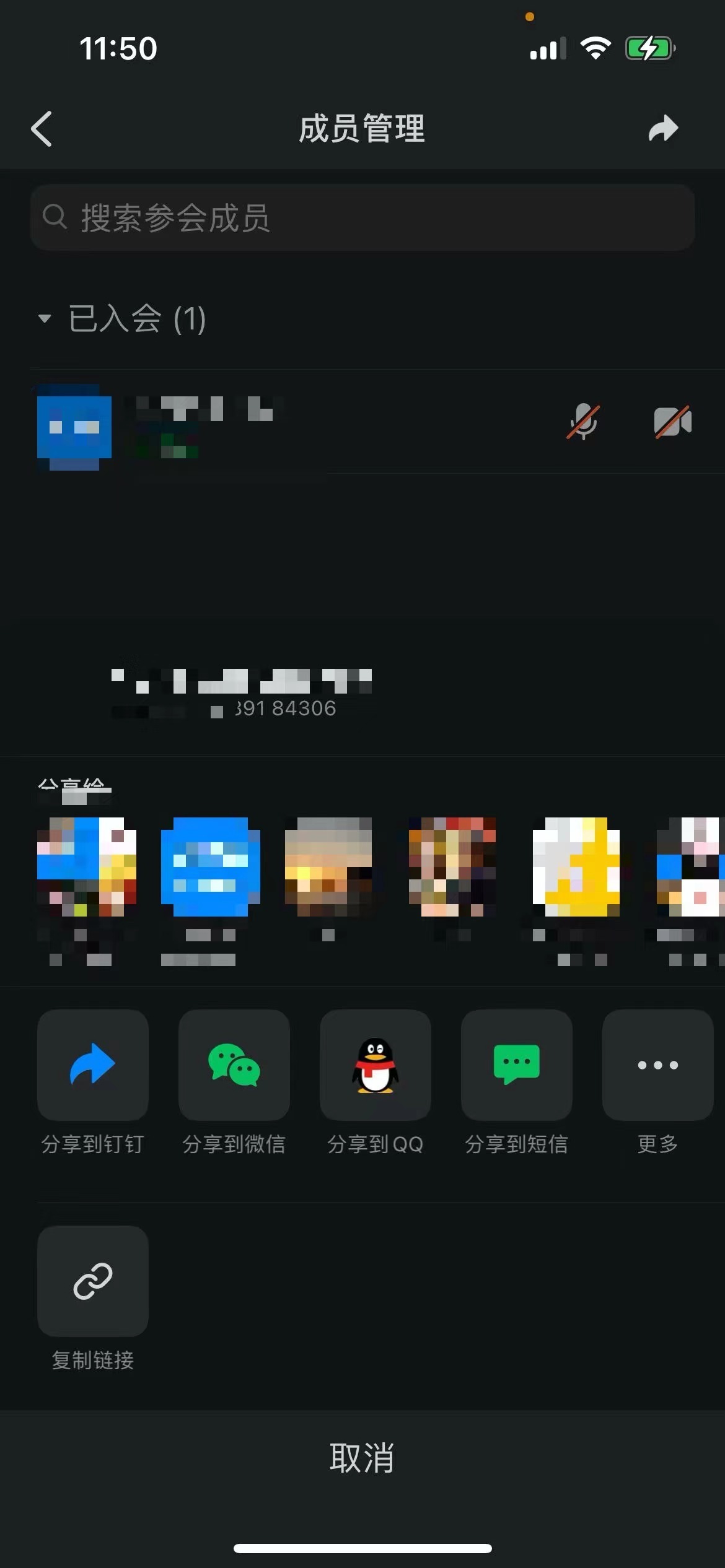Select 分享到钉钉

tap(93, 1065)
